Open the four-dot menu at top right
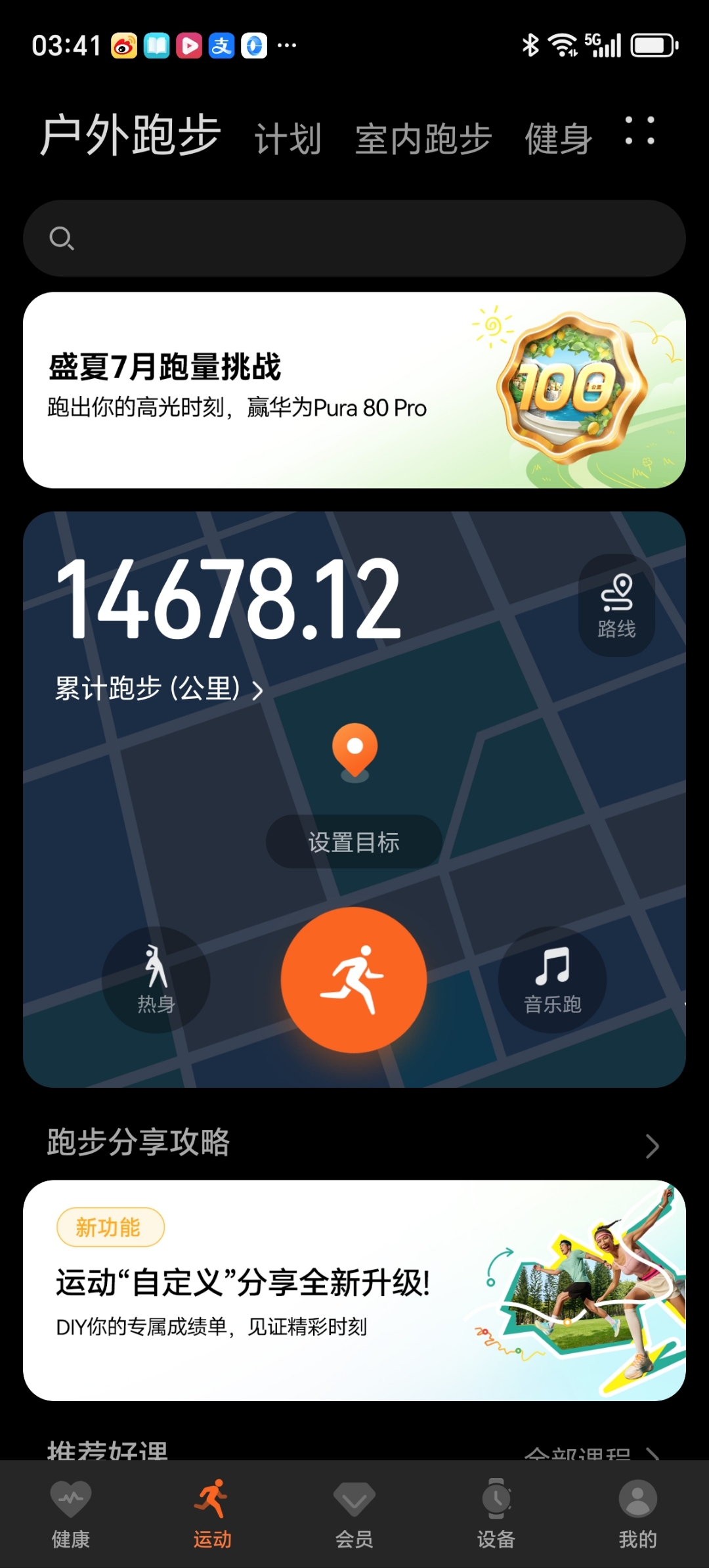 tap(640, 135)
